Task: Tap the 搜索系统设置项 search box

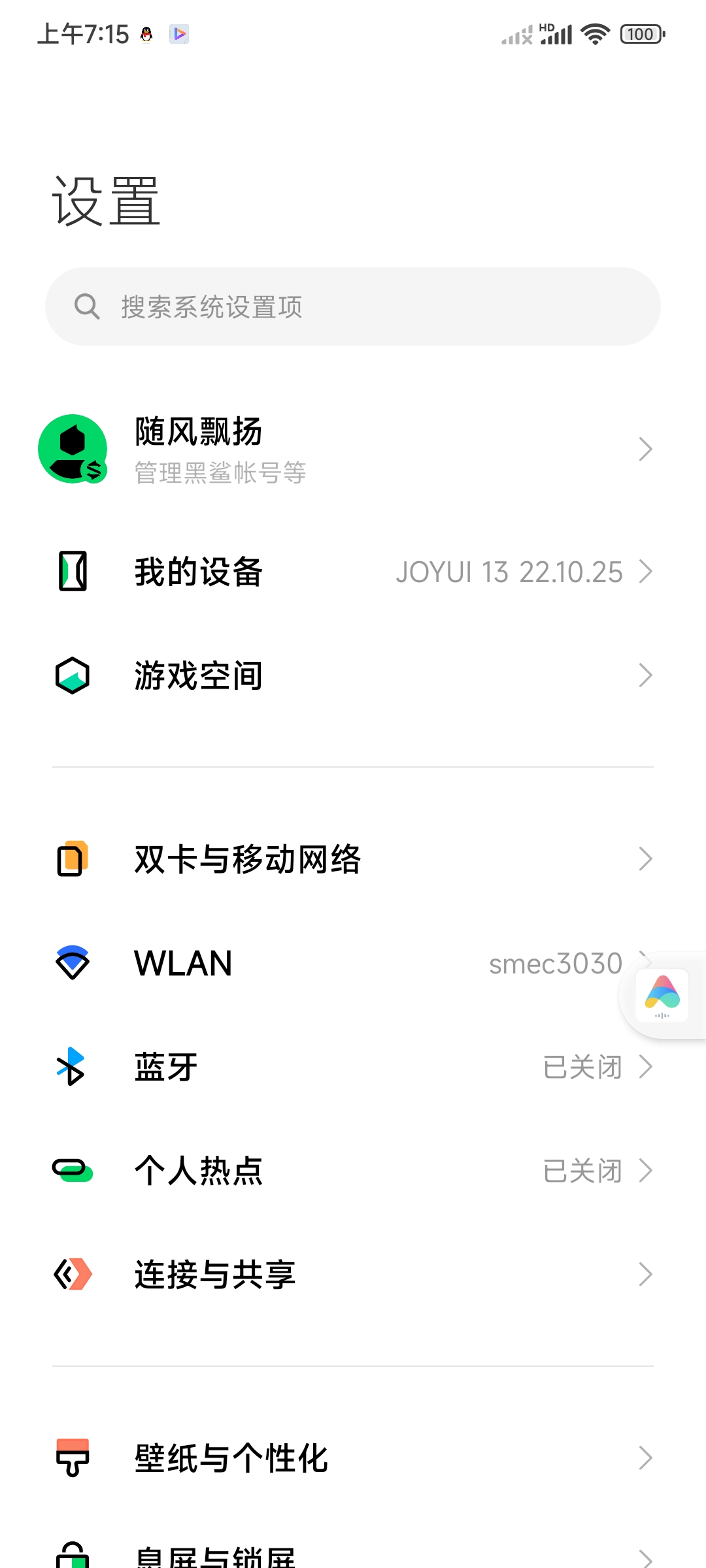Action: (x=353, y=306)
